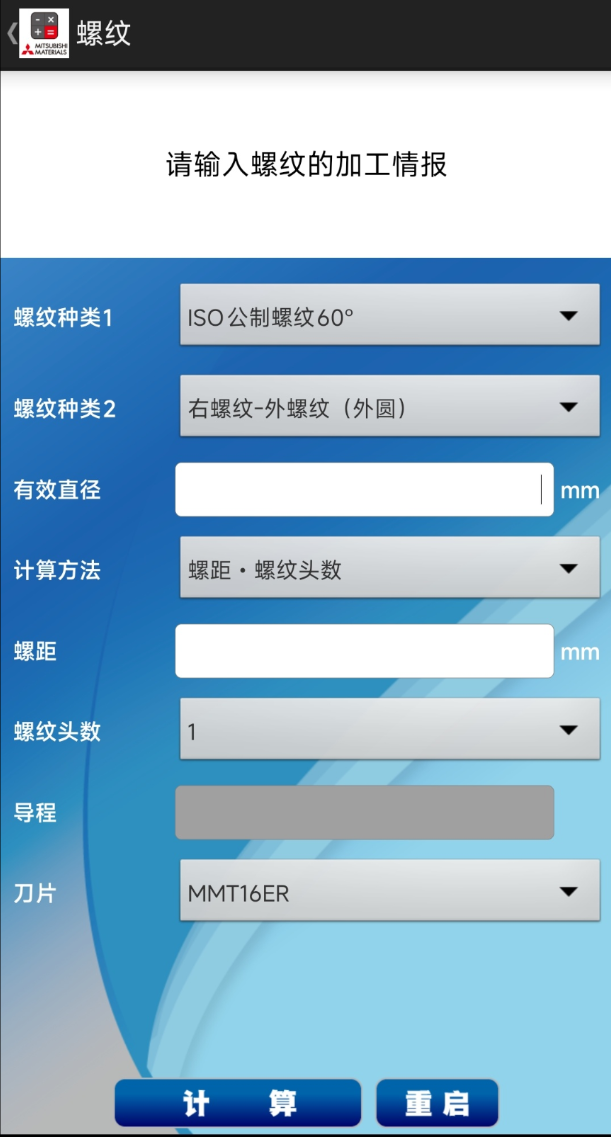Open the 计算方法 dropdown (螺距・螺纹头数)
This screenshot has height=1137, width=611.
click(389, 568)
